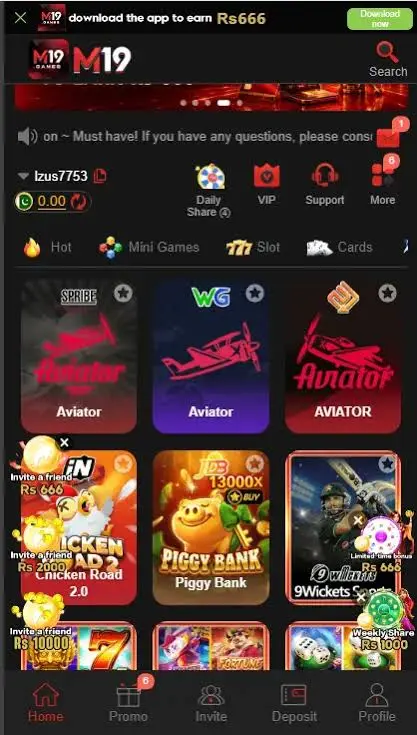Screen dimensions: 417x735
Task: Tap the Download now button
Action: [x=380, y=19]
